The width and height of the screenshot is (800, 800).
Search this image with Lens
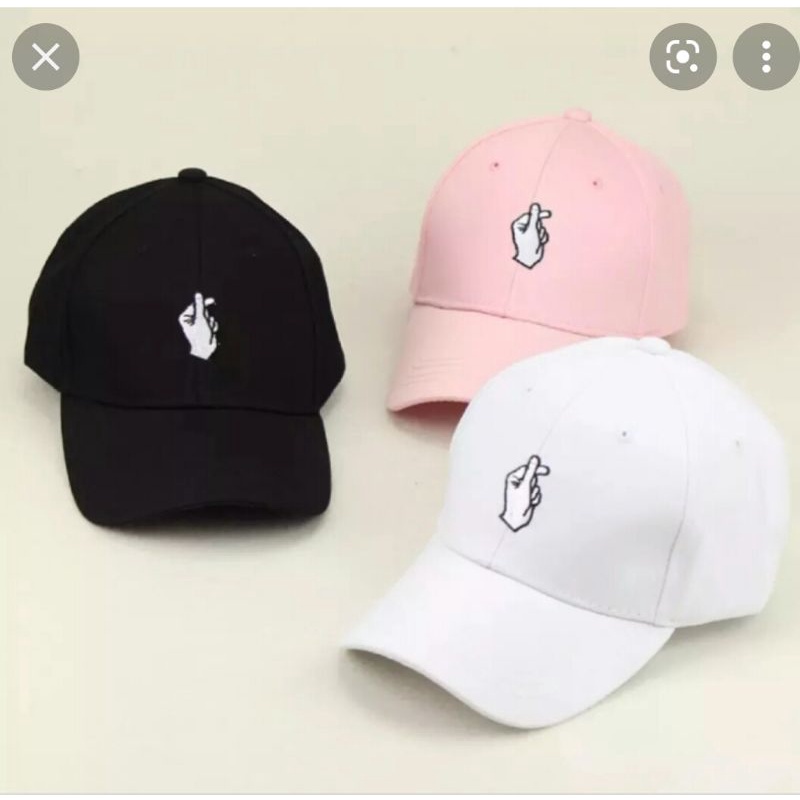683,57
